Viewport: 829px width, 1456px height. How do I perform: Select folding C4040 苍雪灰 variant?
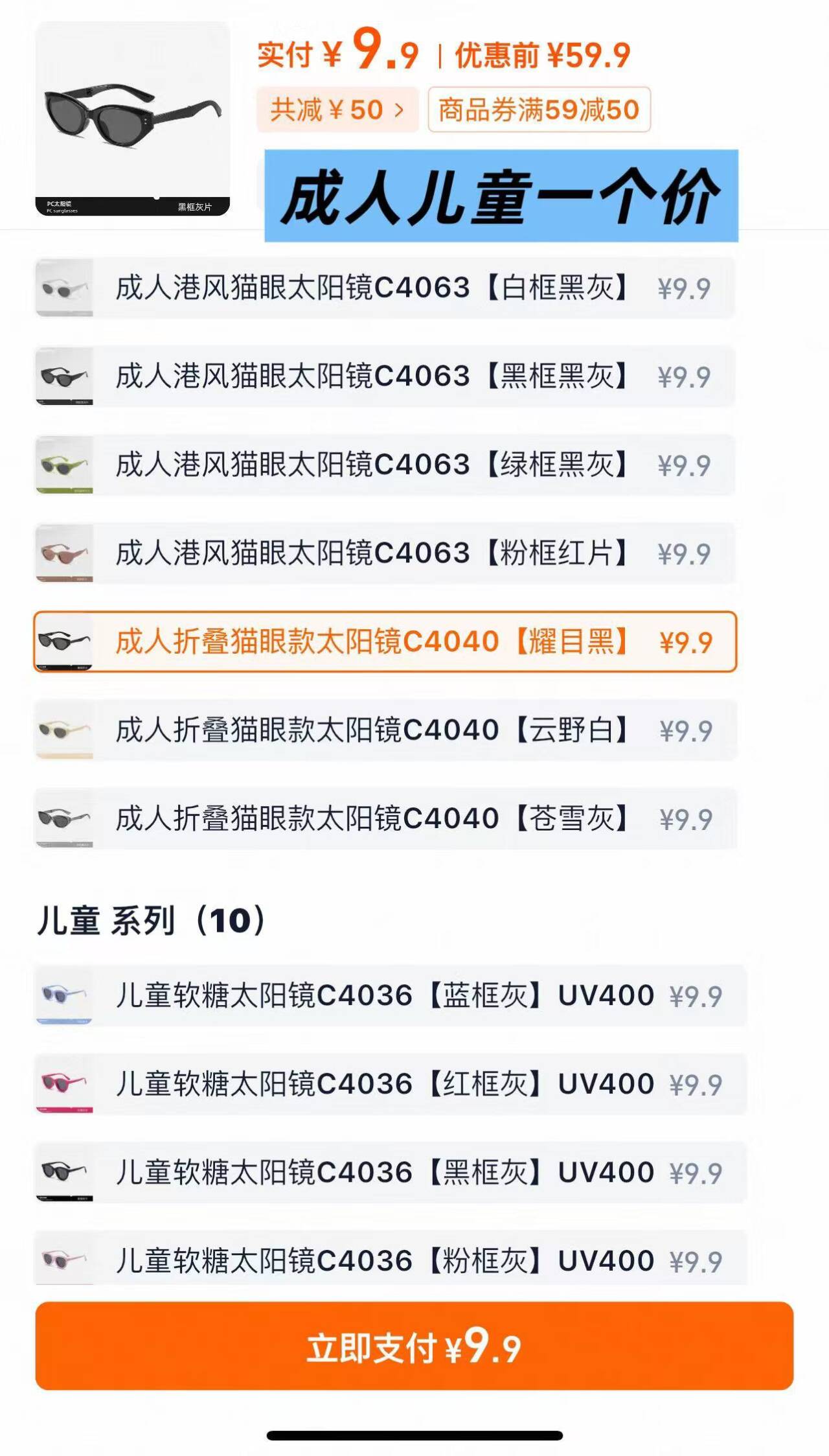click(385, 818)
